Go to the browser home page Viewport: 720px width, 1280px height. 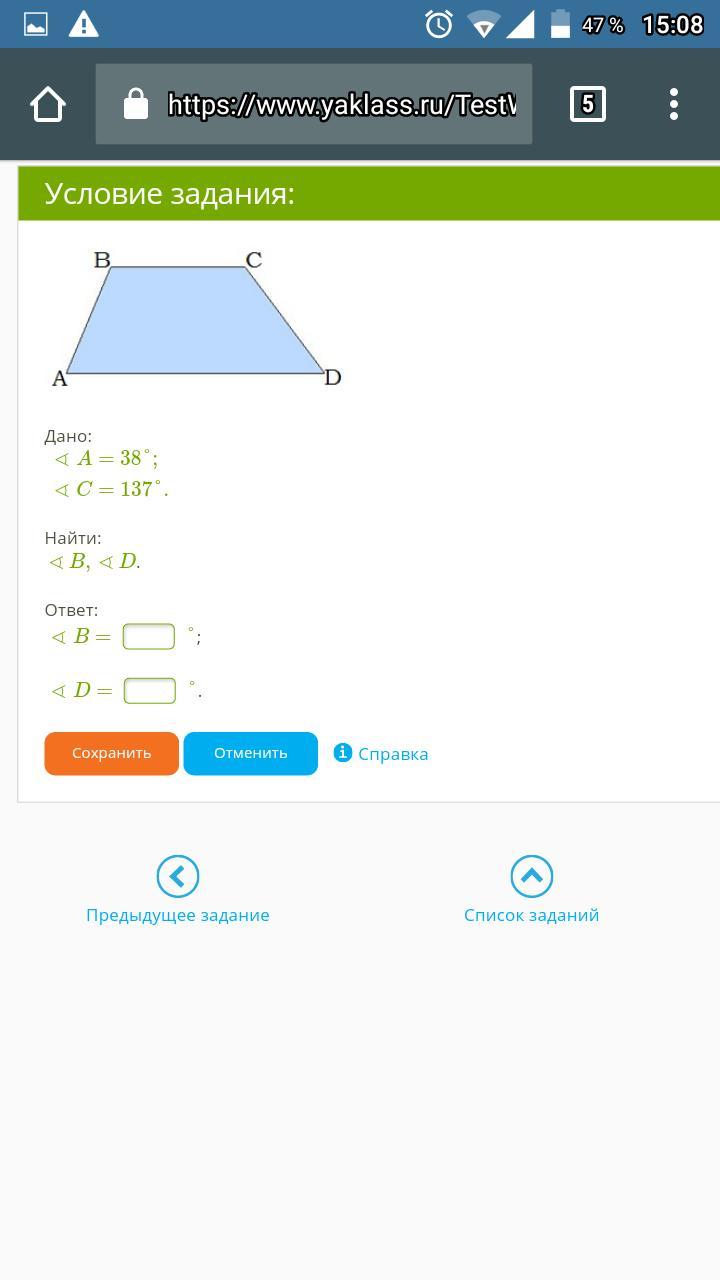pyautogui.click(x=48, y=104)
